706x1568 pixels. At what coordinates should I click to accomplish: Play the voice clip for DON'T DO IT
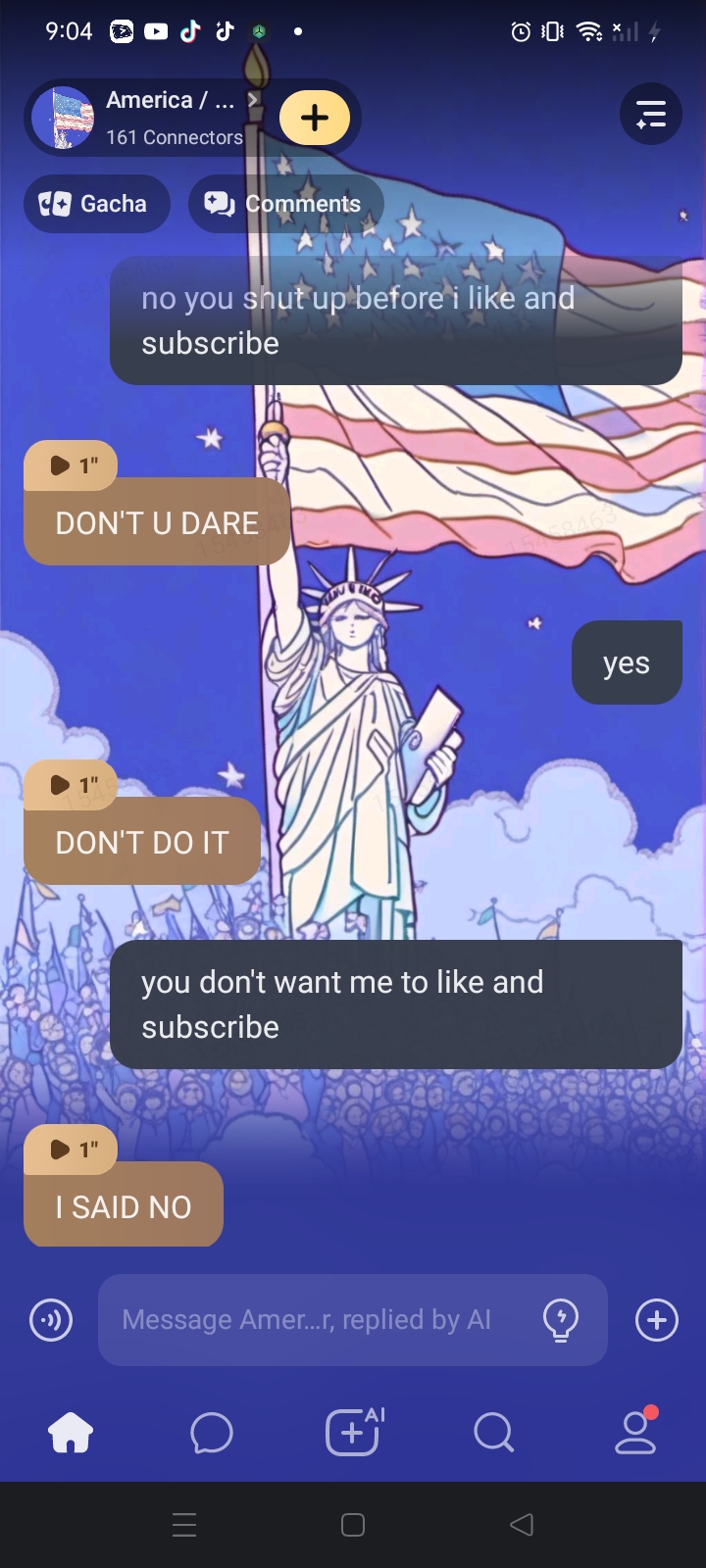71,785
